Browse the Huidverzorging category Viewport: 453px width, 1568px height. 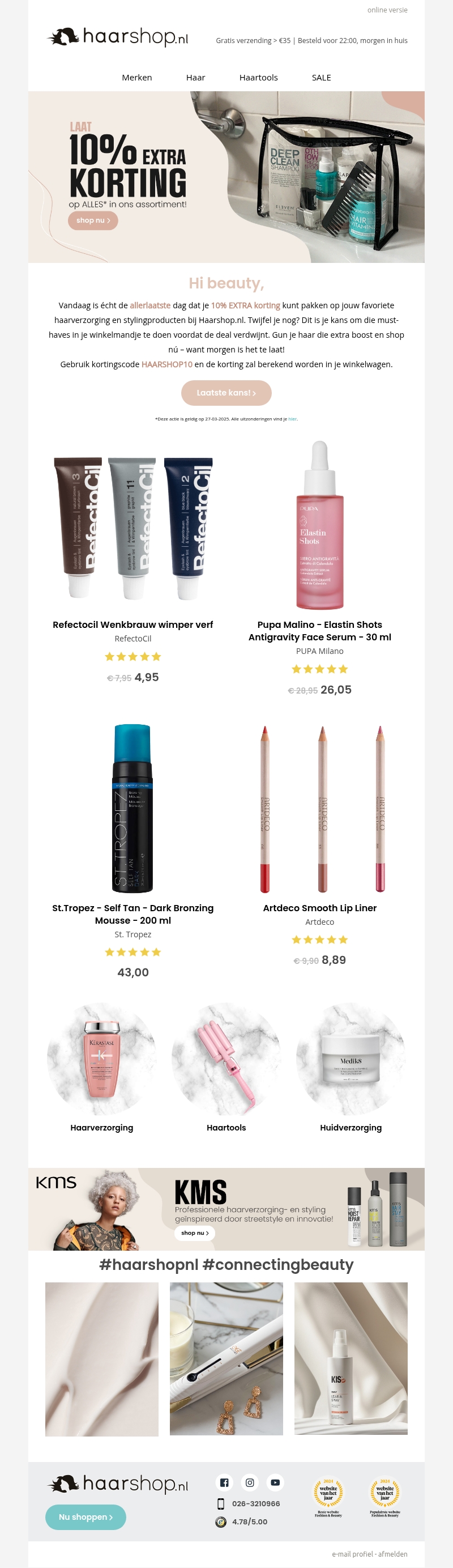point(351,1127)
